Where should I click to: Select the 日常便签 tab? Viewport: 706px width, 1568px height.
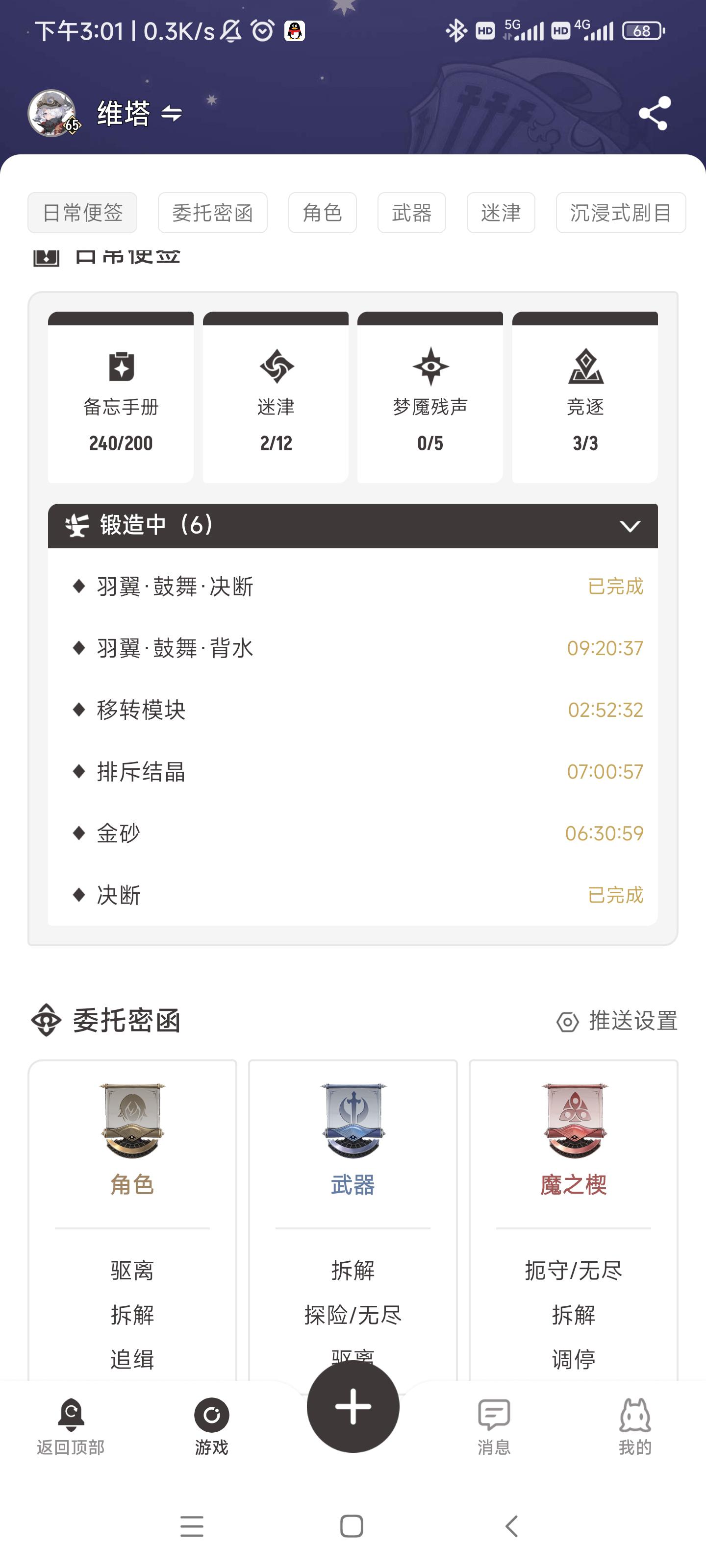[82, 213]
